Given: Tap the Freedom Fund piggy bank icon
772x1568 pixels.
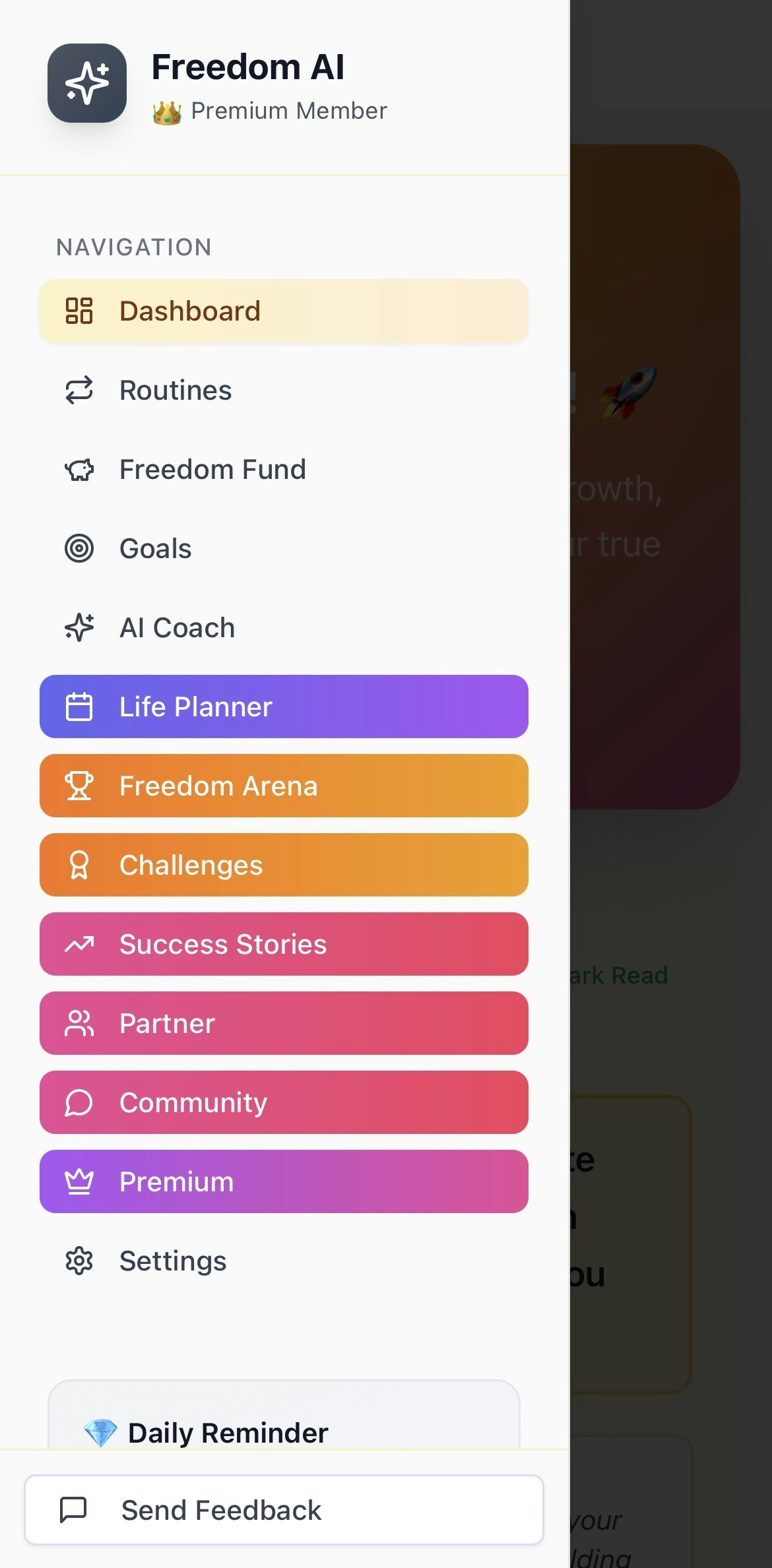Looking at the screenshot, I should click(79, 469).
